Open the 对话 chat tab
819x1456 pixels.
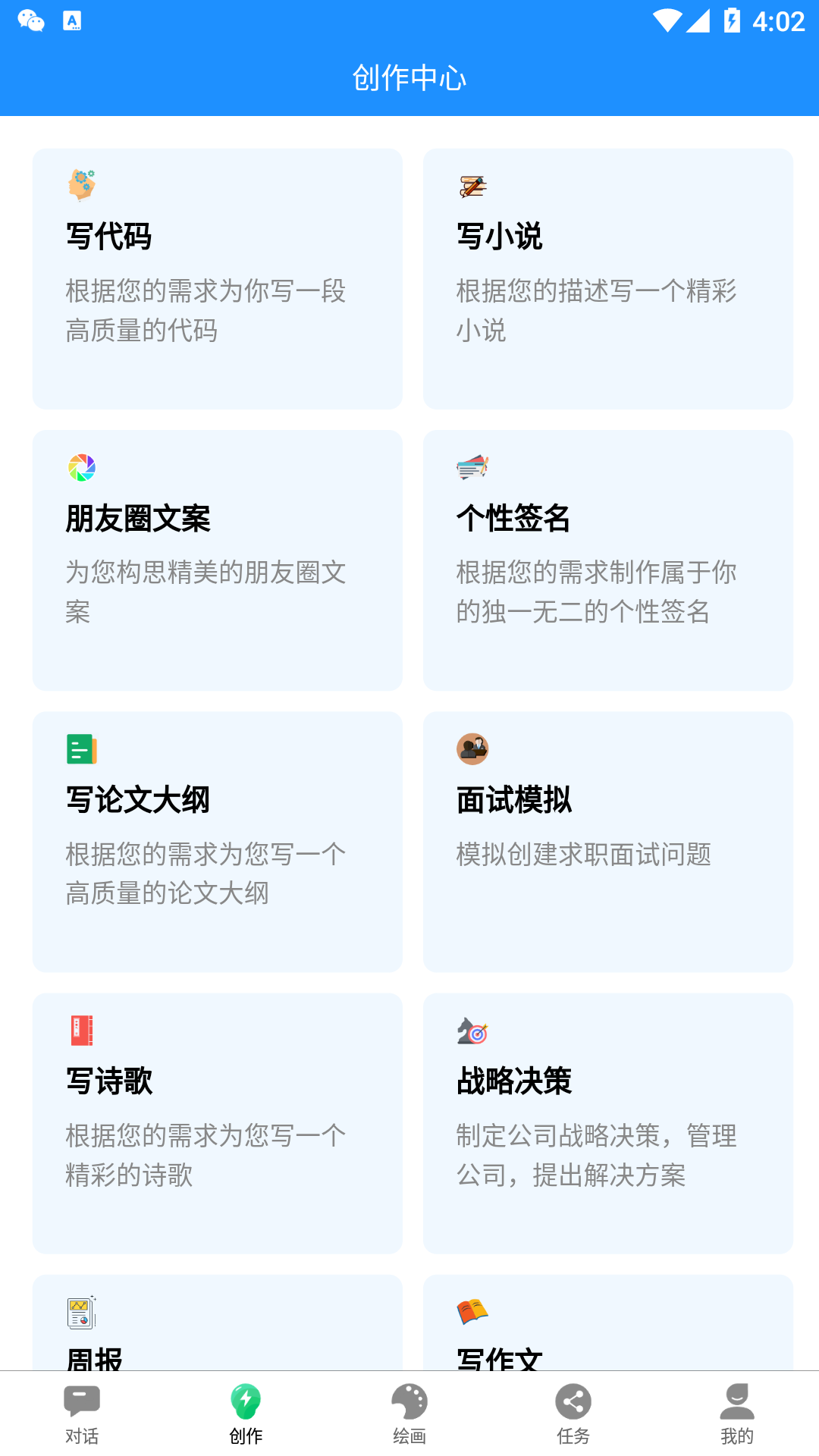82,1412
